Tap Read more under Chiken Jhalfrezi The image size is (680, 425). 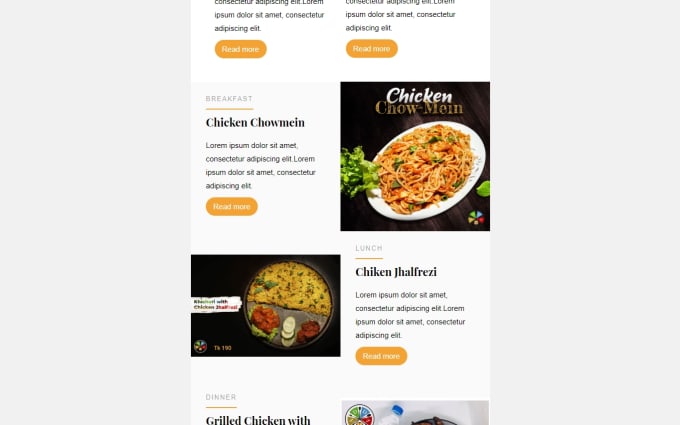coord(381,356)
